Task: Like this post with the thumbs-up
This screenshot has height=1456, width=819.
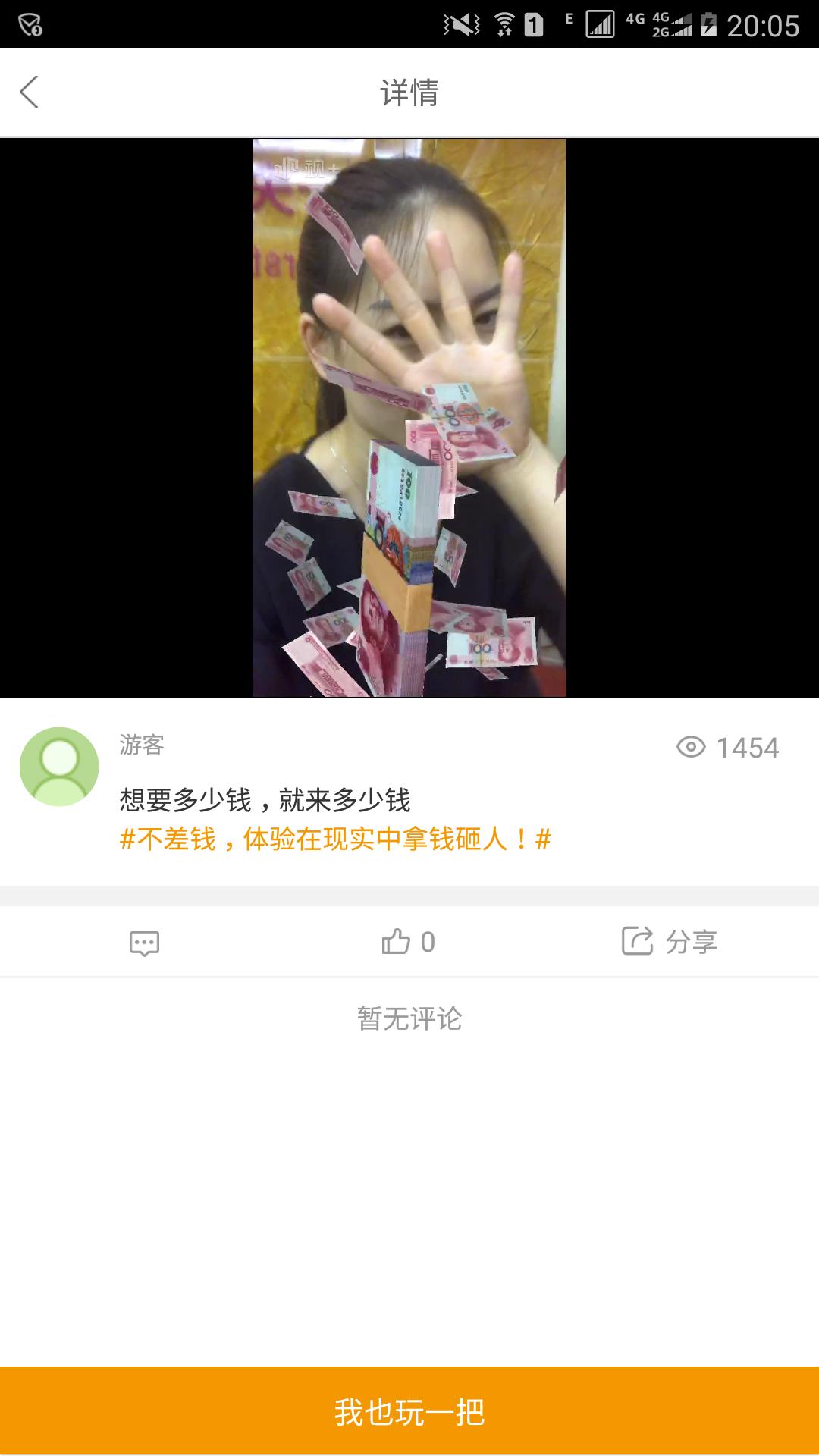Action: pos(408,942)
